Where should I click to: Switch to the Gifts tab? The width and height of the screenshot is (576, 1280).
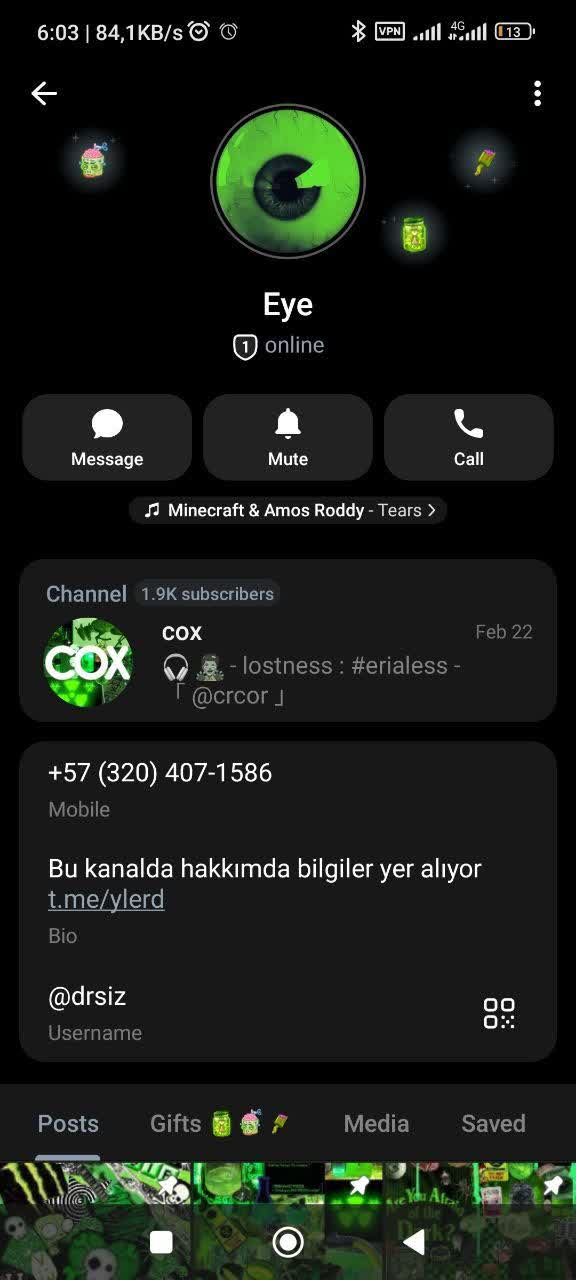[x=220, y=1124]
